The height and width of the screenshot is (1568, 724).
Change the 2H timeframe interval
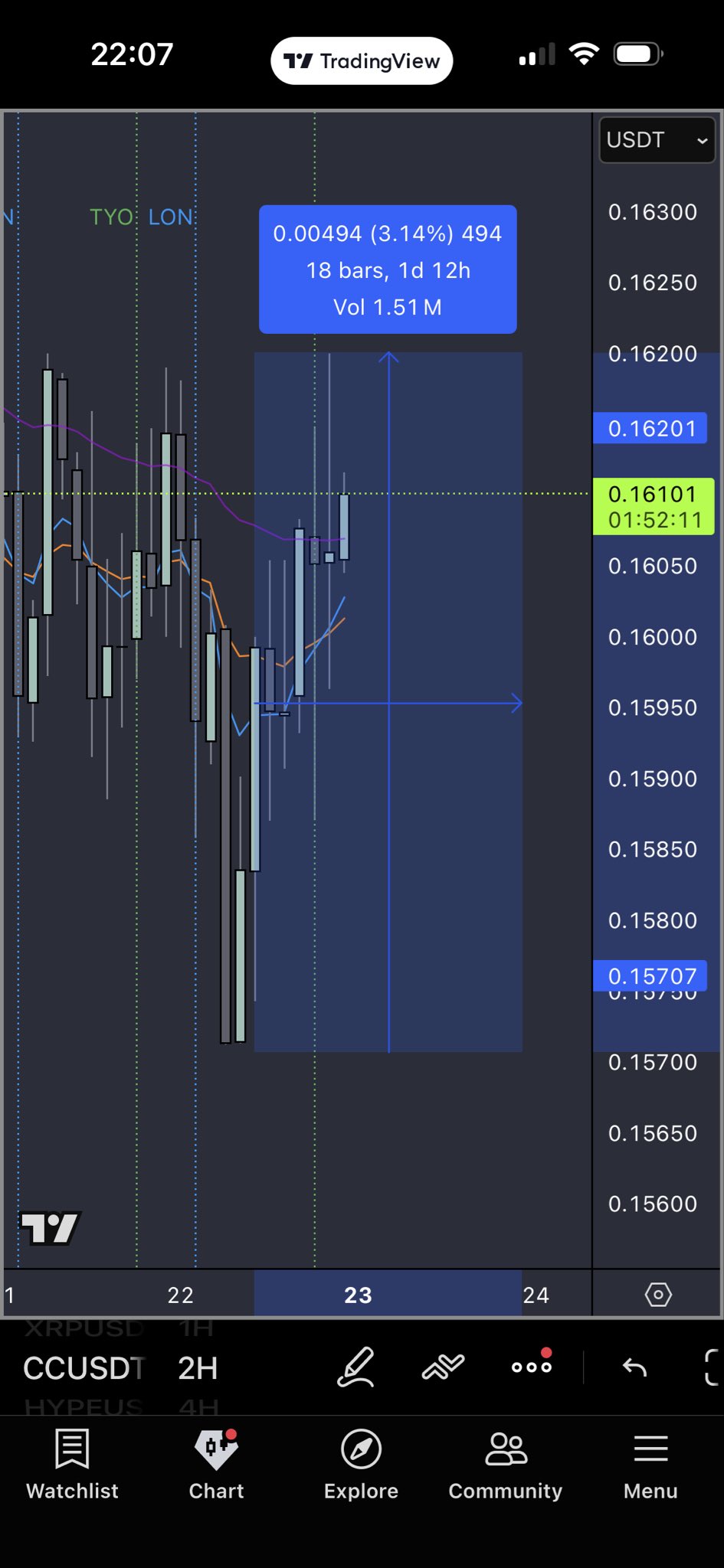pos(198,1368)
